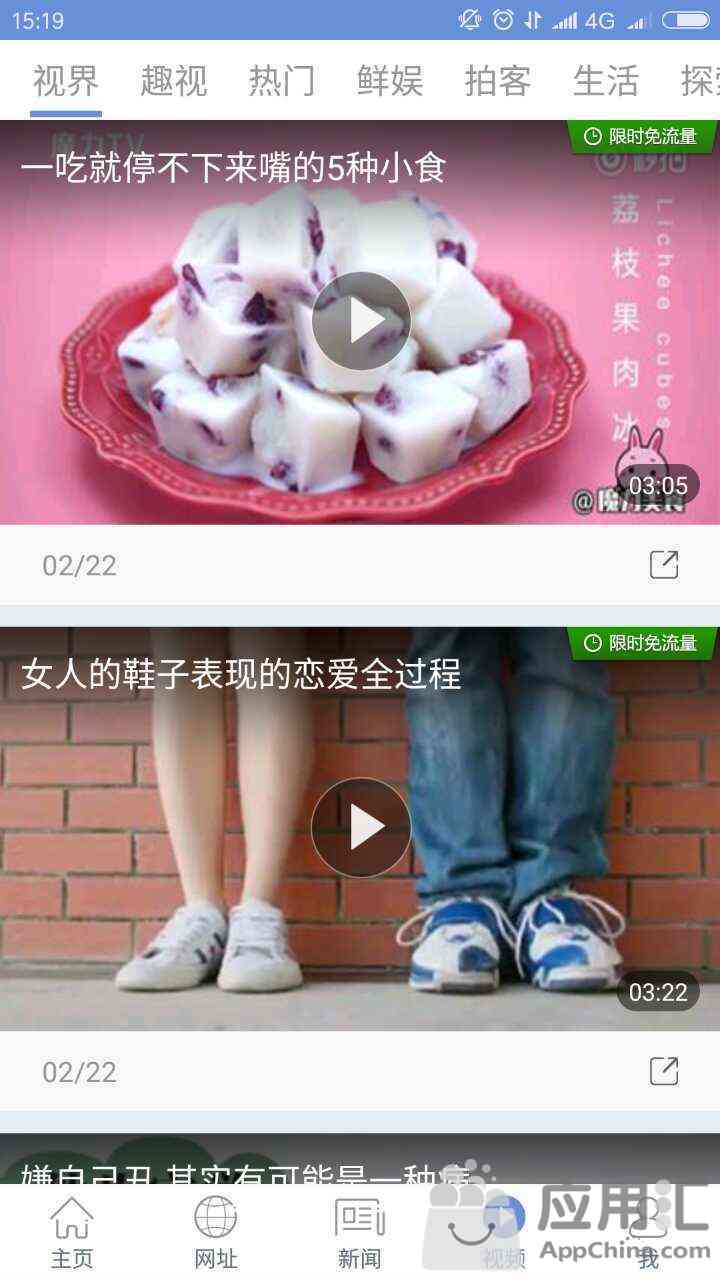Viewport: 720px width, 1280px height.
Task: Select the 拍客 tab
Action: pos(498,81)
